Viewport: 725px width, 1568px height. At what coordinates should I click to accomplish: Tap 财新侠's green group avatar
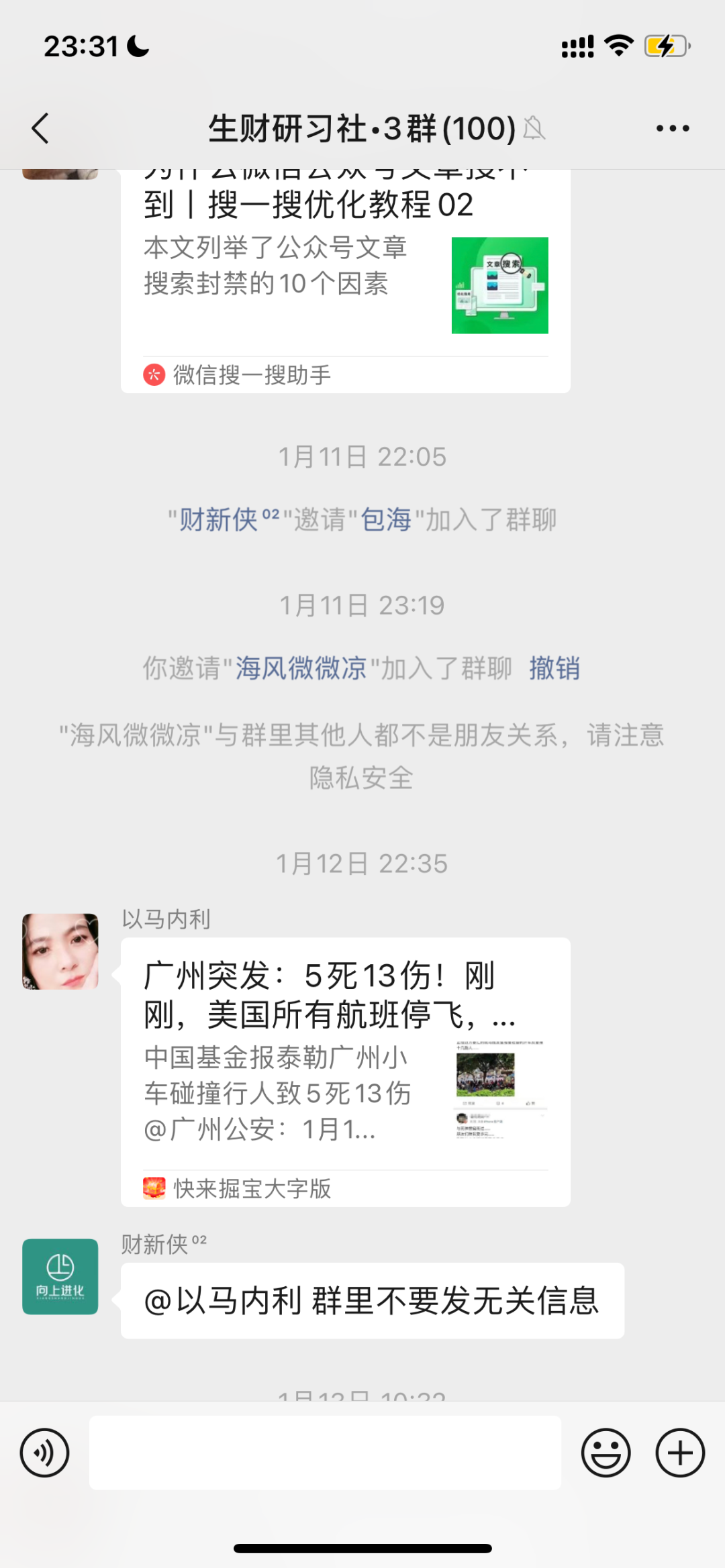(x=60, y=1276)
